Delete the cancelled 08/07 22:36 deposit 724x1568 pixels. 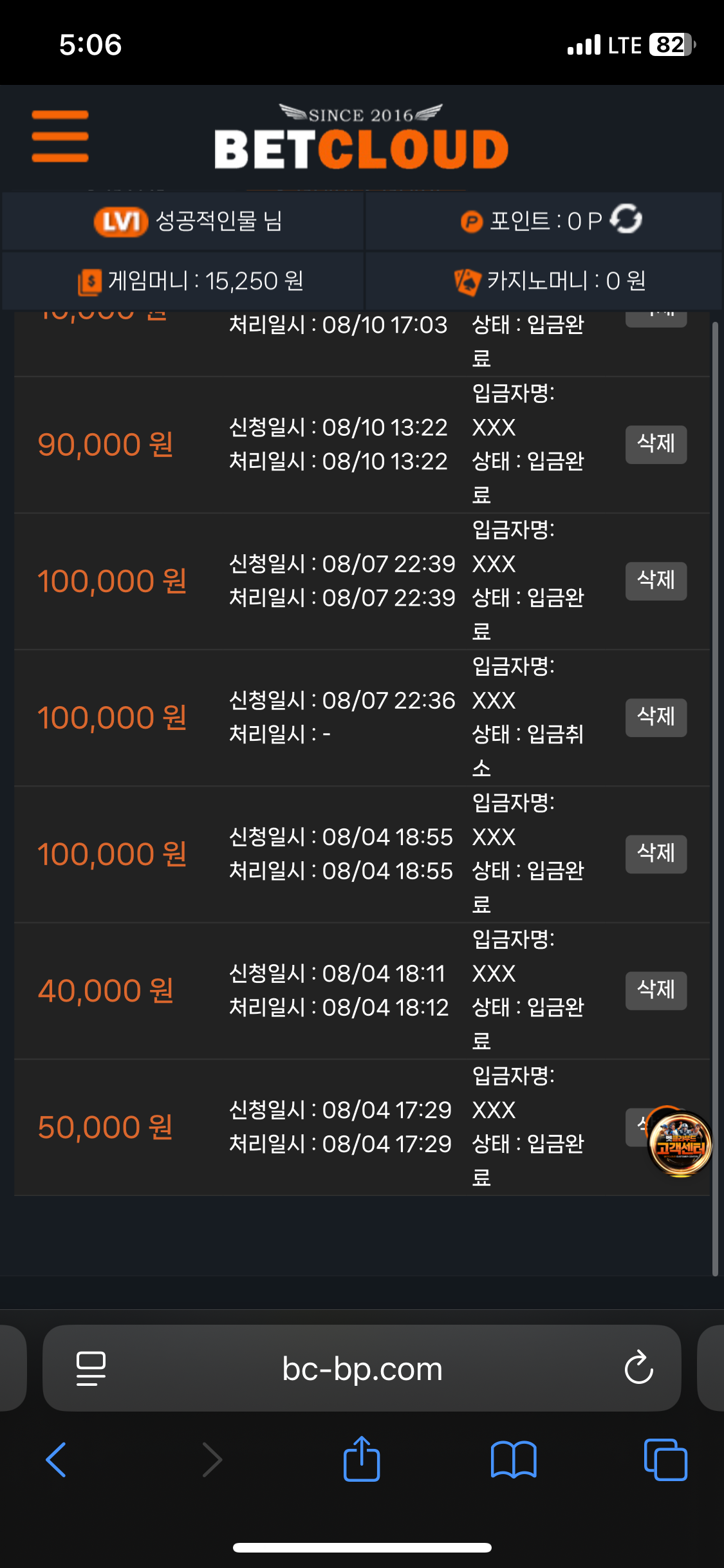click(x=655, y=717)
